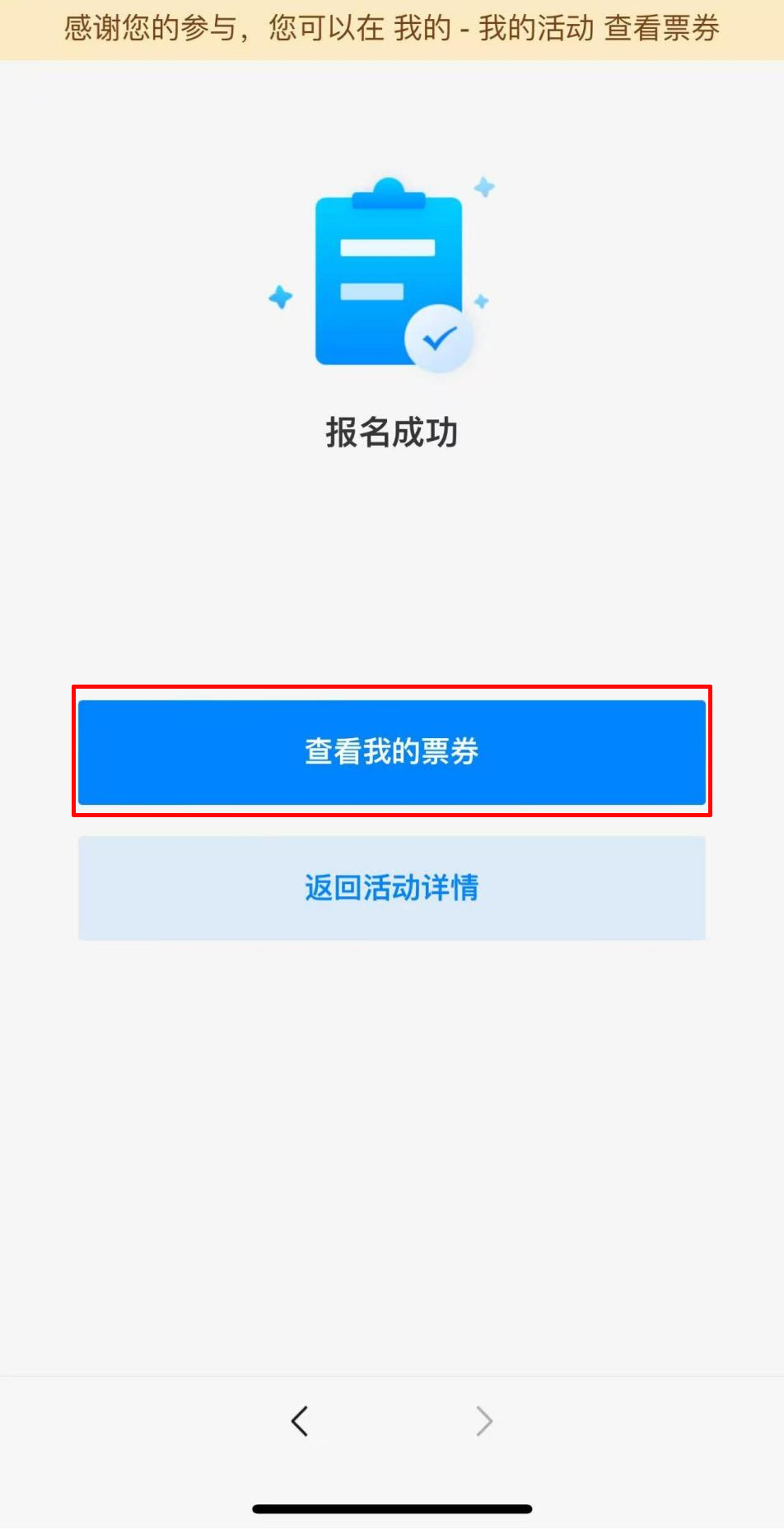
Task: Tap the 查看我的票券 button
Action: pyautogui.click(x=392, y=751)
